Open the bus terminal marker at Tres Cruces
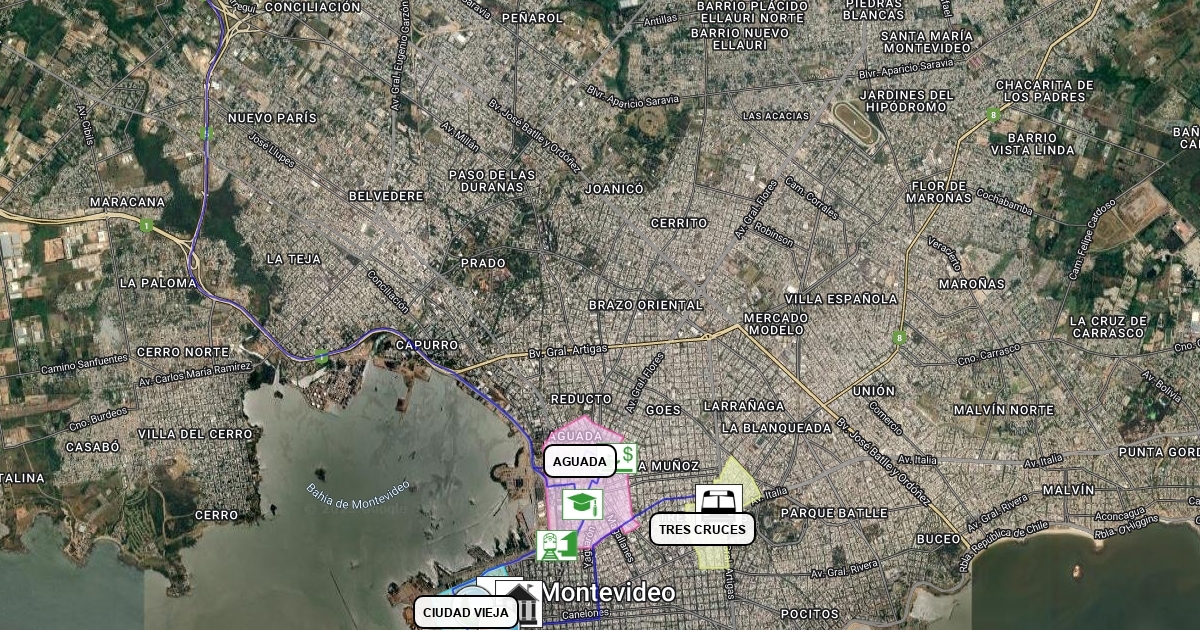The width and height of the screenshot is (1200, 630). pos(719,499)
